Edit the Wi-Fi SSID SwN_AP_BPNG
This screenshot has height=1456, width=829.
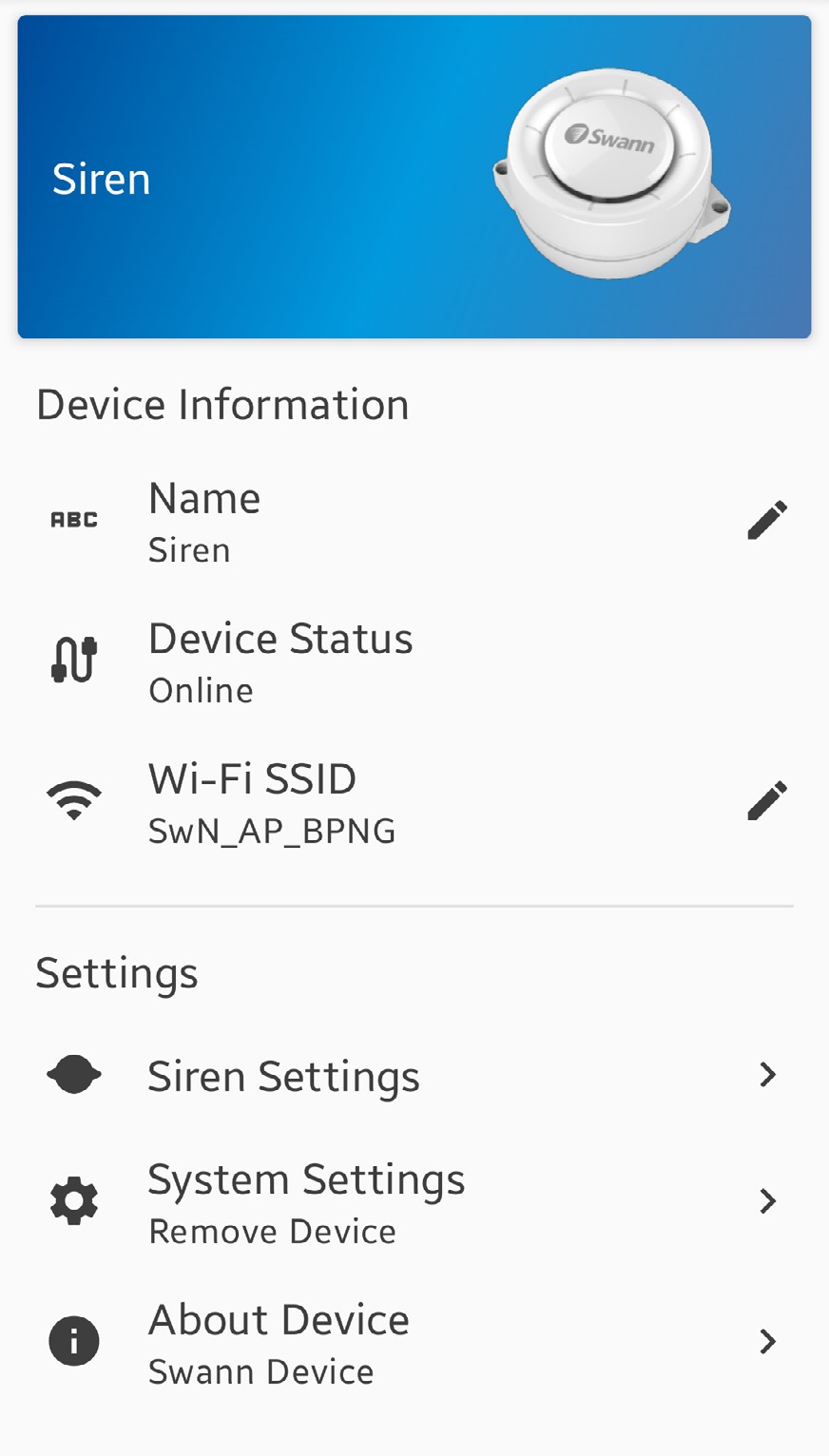pyautogui.click(x=766, y=800)
